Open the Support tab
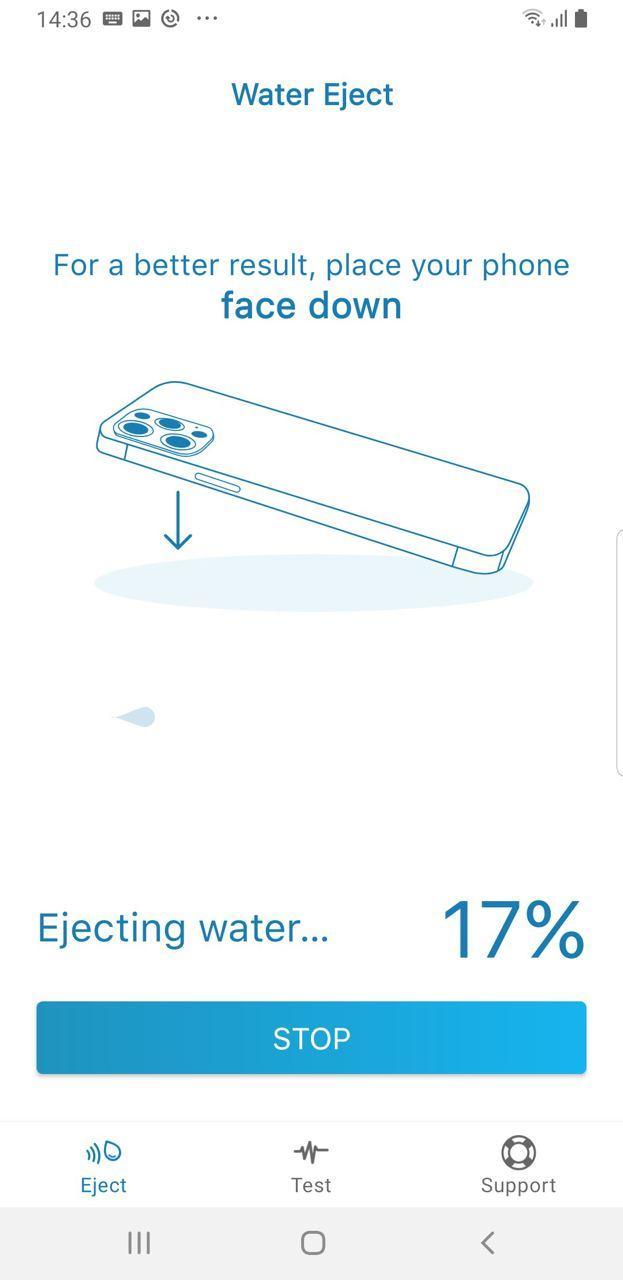This screenshot has height=1280, width=623. (518, 1166)
